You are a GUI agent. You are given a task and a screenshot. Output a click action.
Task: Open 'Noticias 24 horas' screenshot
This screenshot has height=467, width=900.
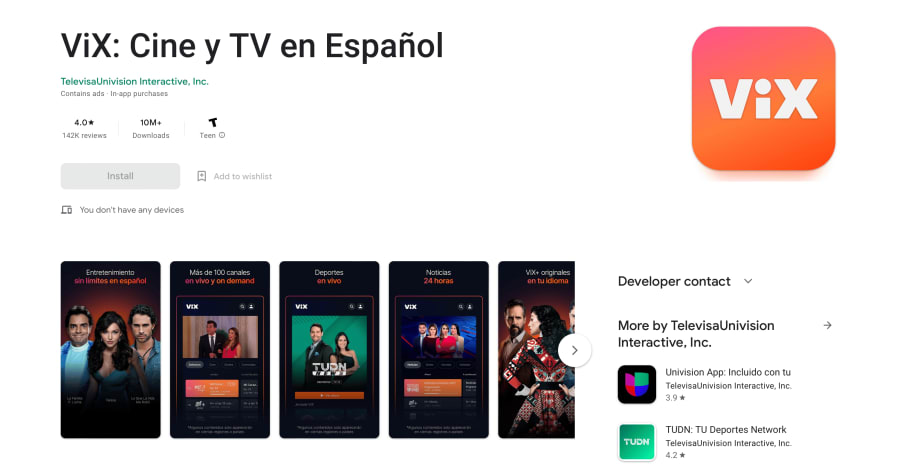pyautogui.click(x=438, y=349)
